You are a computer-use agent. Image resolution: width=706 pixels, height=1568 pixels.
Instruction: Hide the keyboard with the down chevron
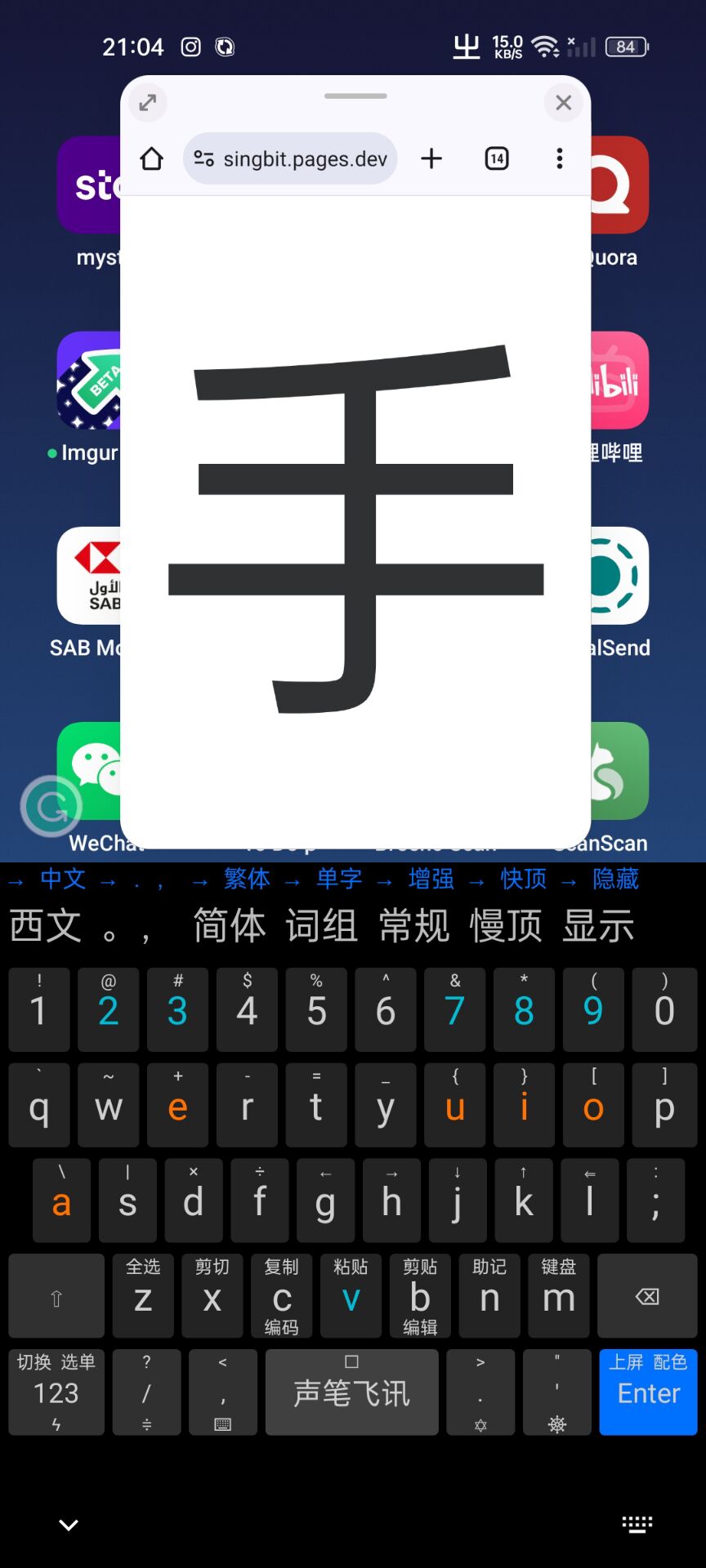[x=69, y=1524]
